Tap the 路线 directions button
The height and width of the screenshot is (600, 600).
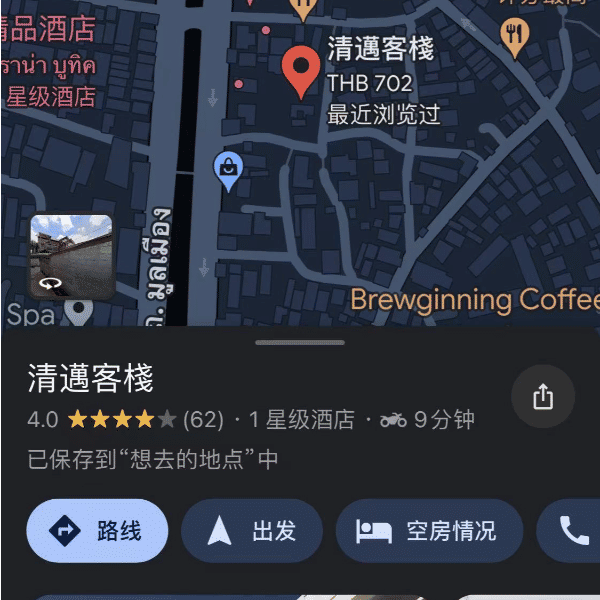(97, 531)
